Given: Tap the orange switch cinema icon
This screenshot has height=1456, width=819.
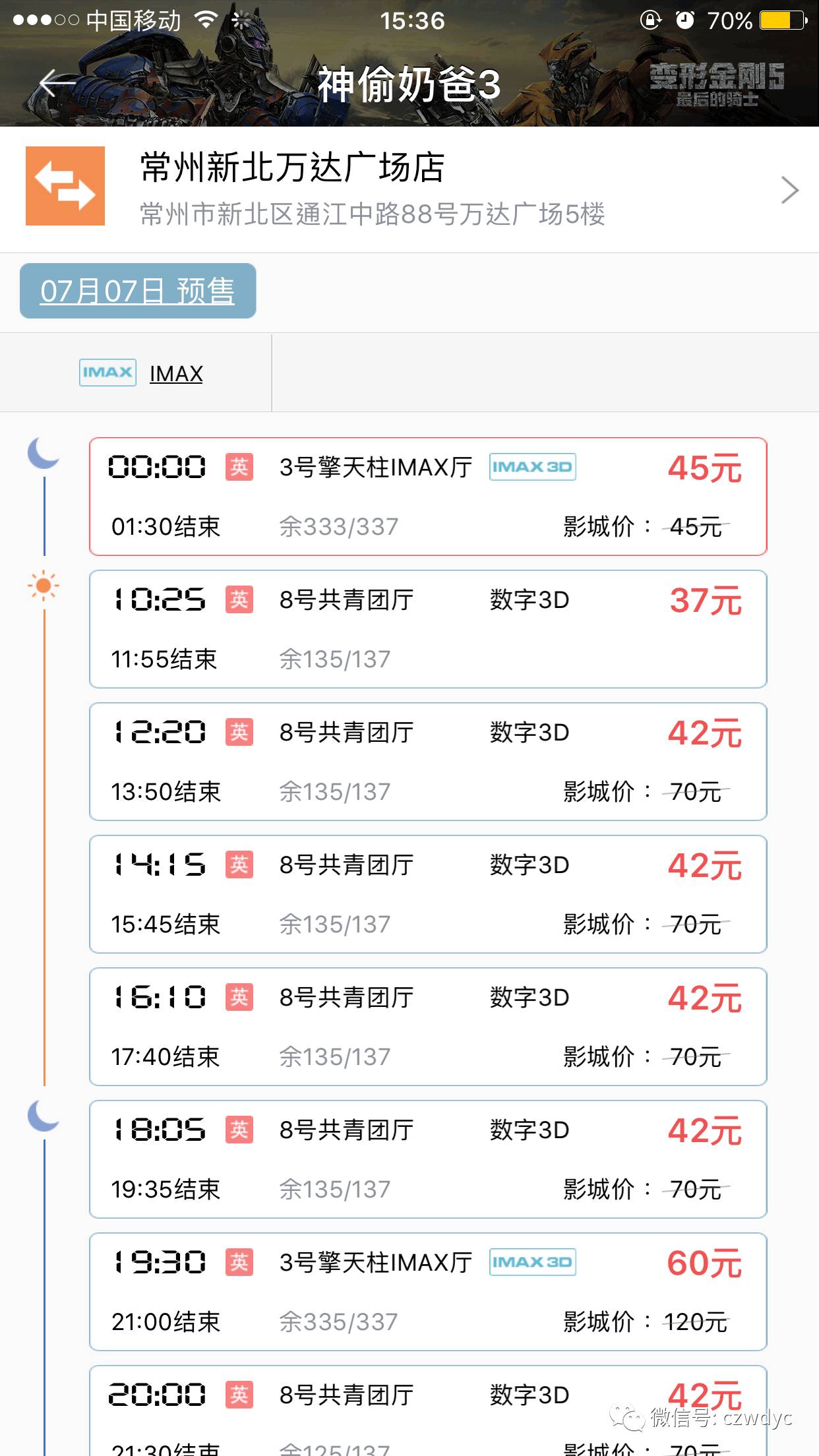Looking at the screenshot, I should pos(65,186).
